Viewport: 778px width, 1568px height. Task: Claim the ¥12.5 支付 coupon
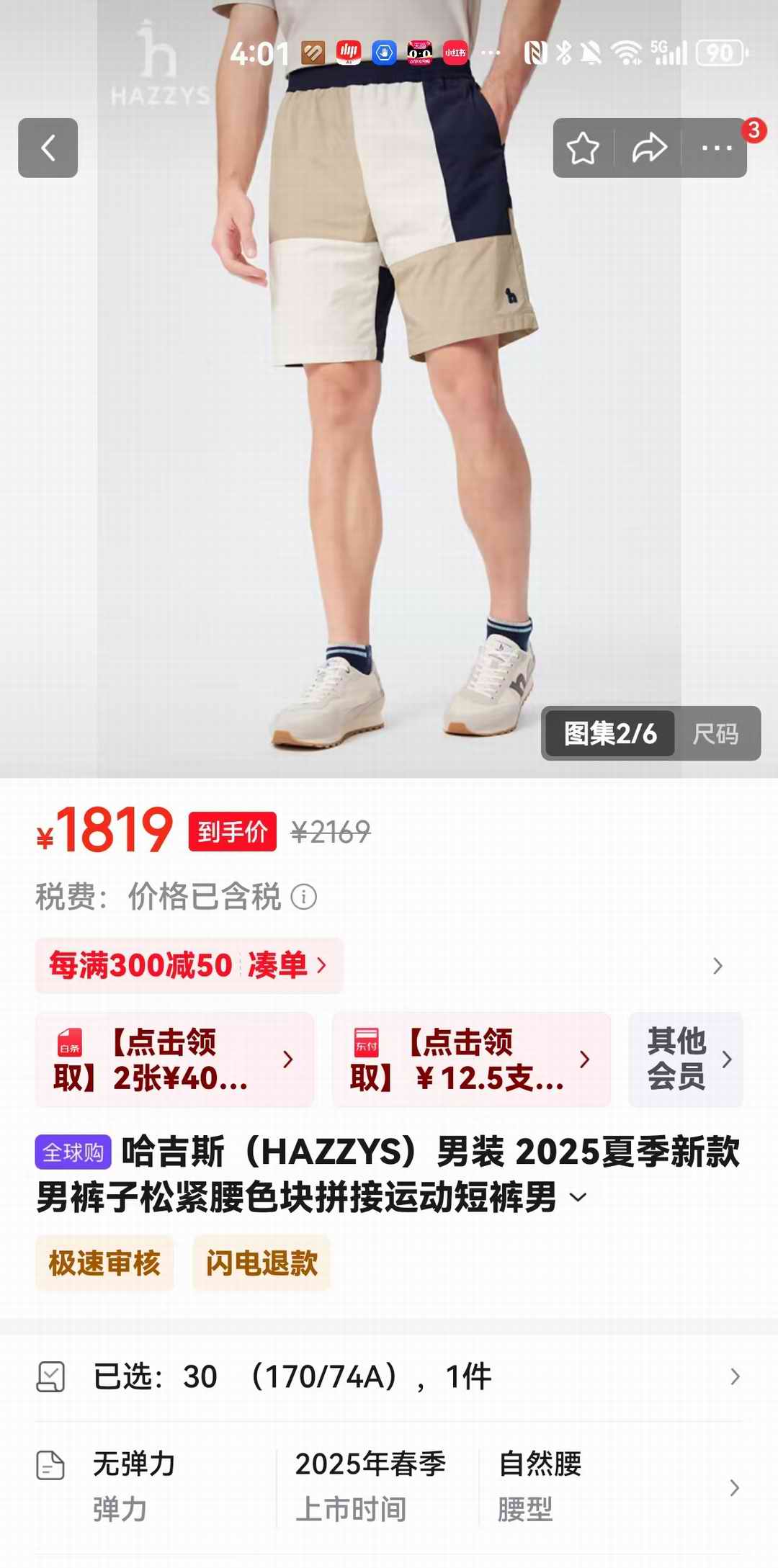(x=471, y=1059)
